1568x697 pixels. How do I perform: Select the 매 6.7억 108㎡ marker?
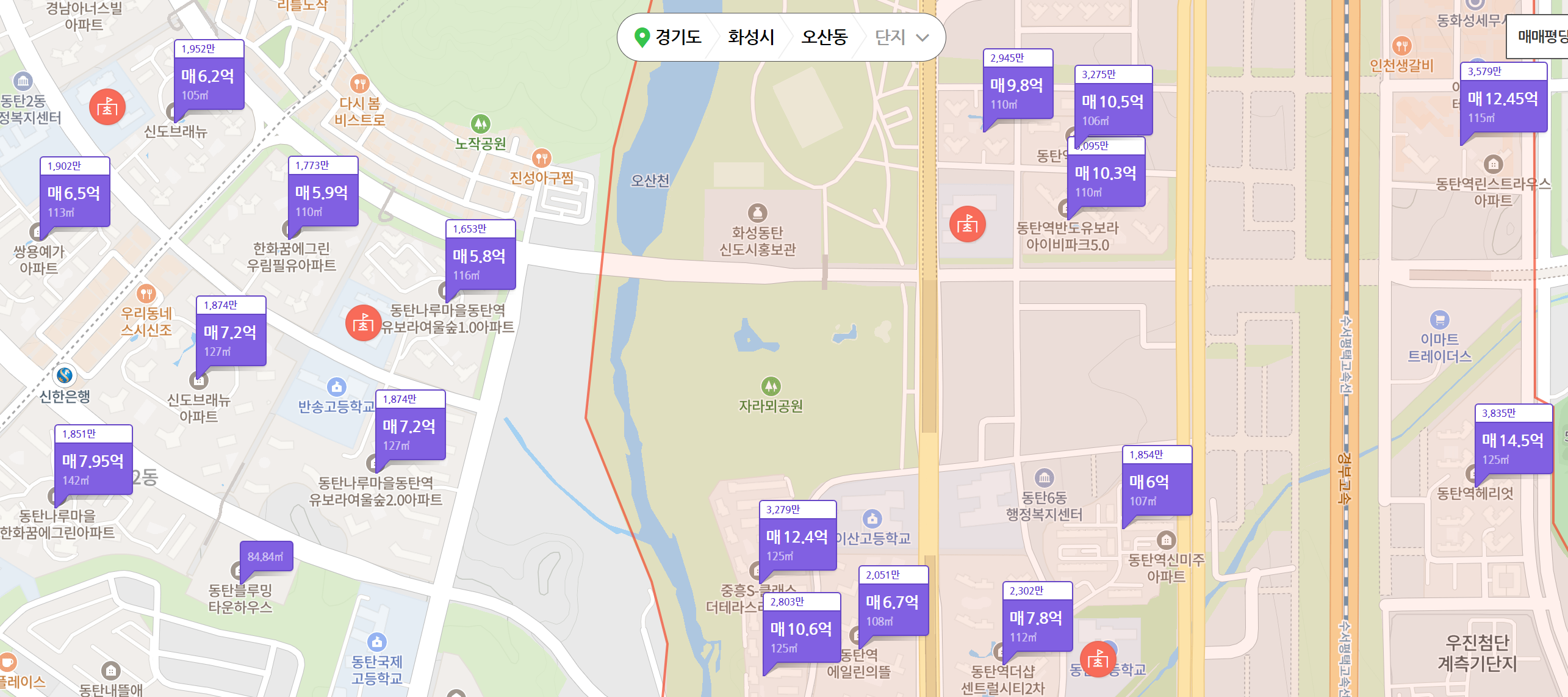tap(893, 601)
